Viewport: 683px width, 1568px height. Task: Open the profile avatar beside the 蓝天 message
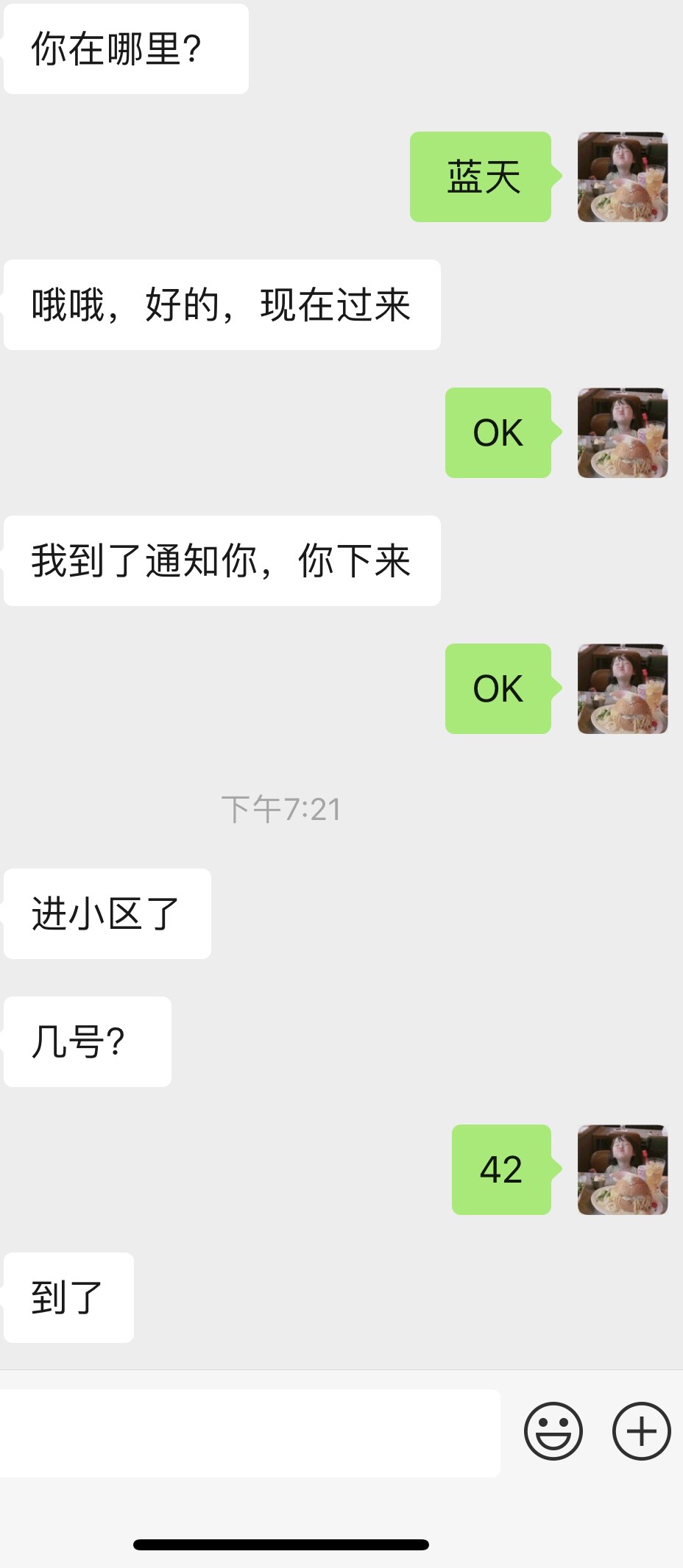622,177
